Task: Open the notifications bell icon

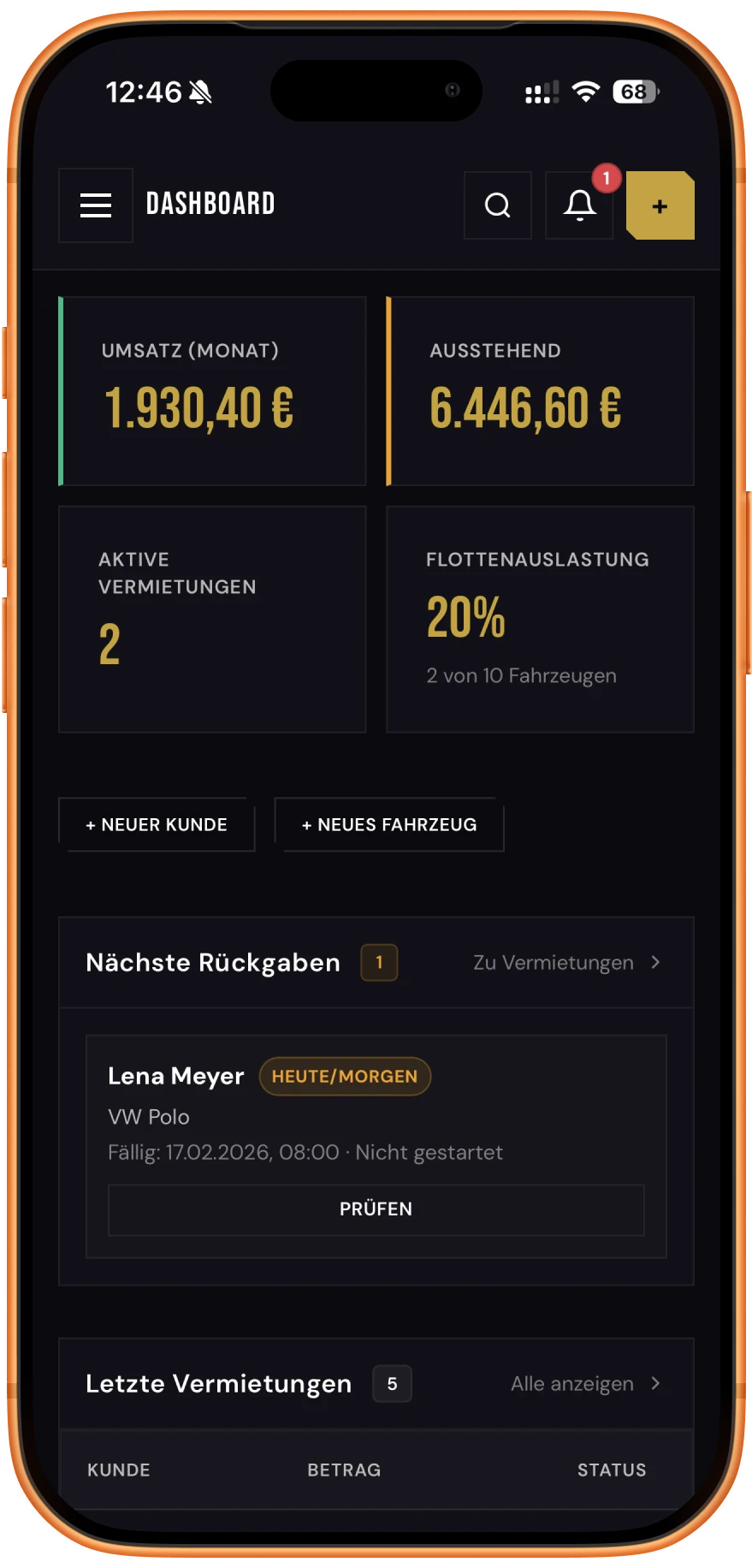Action: point(578,205)
